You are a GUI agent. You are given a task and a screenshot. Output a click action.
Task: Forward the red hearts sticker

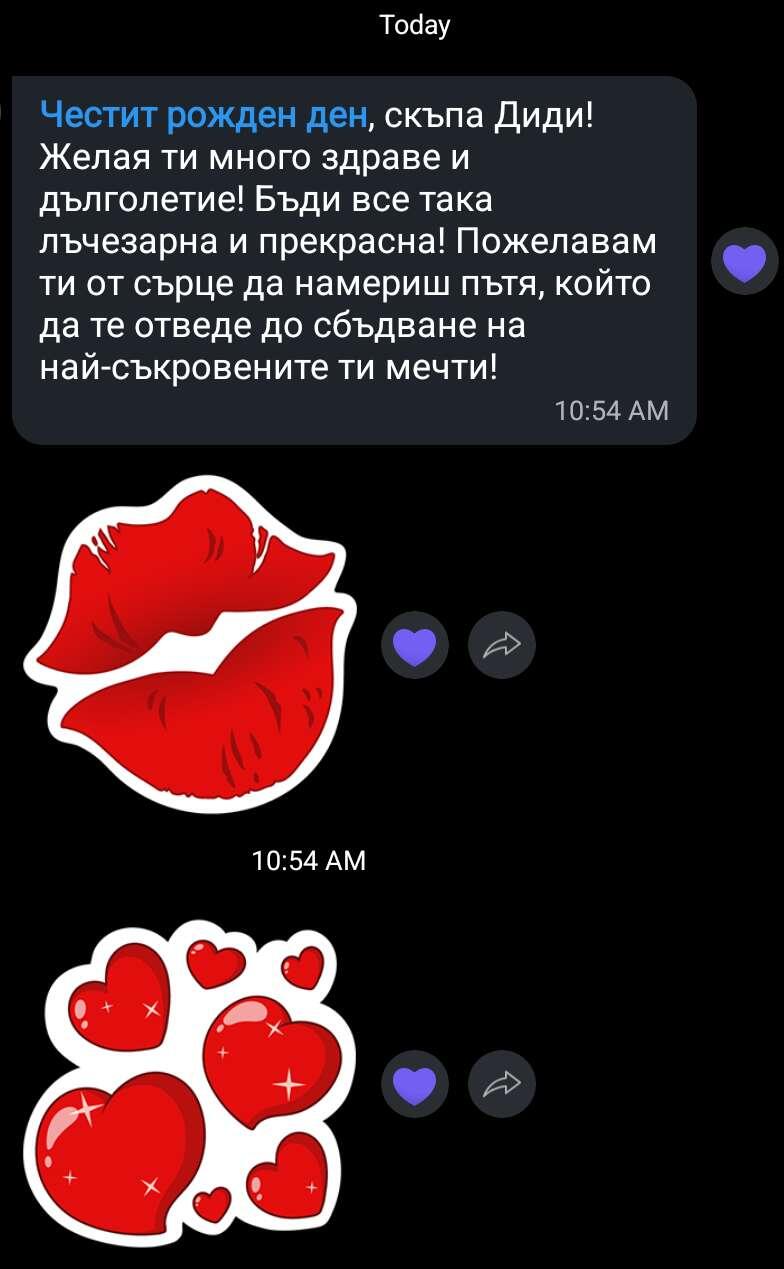point(502,1083)
